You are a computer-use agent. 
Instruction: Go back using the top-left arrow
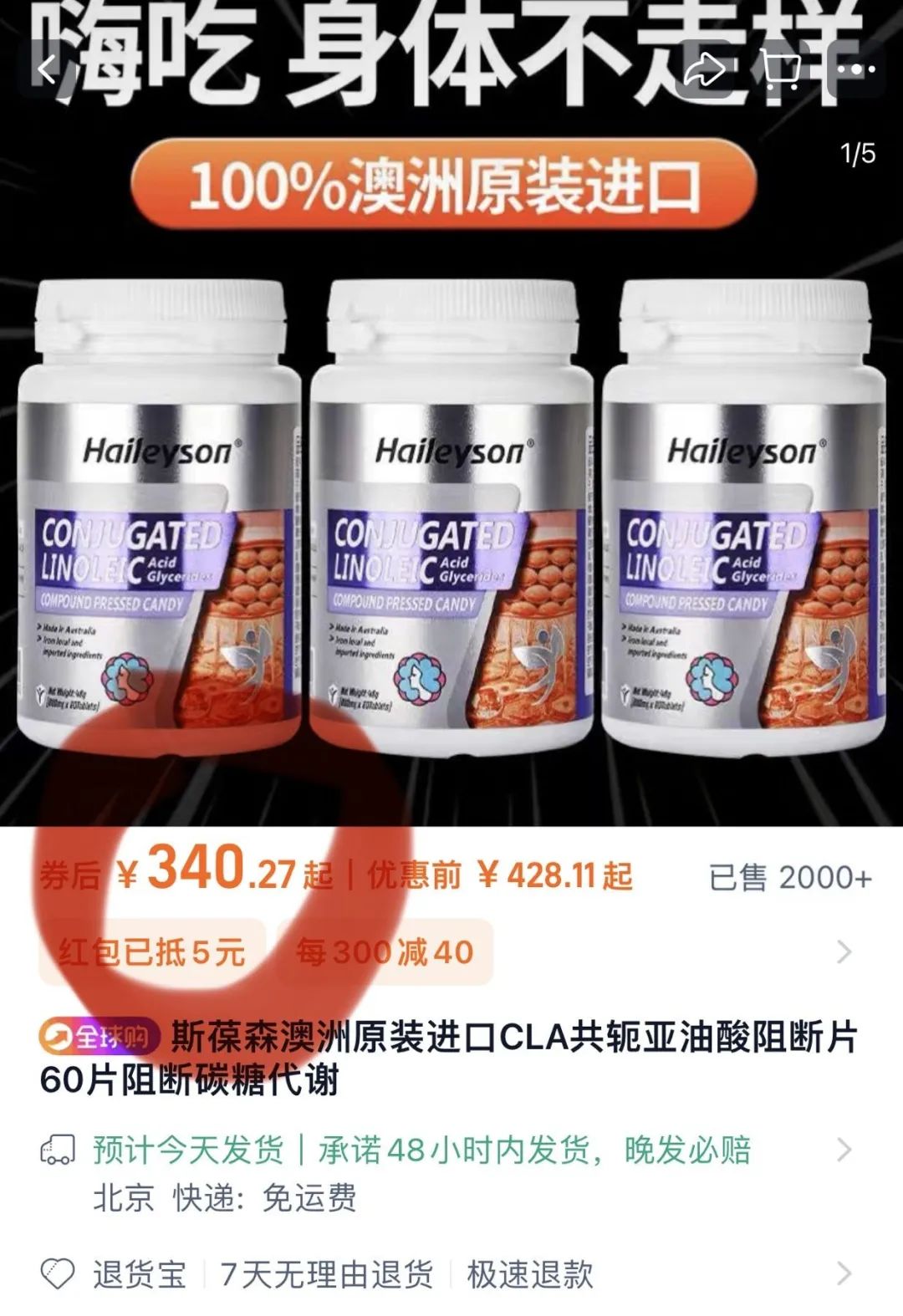tap(48, 70)
